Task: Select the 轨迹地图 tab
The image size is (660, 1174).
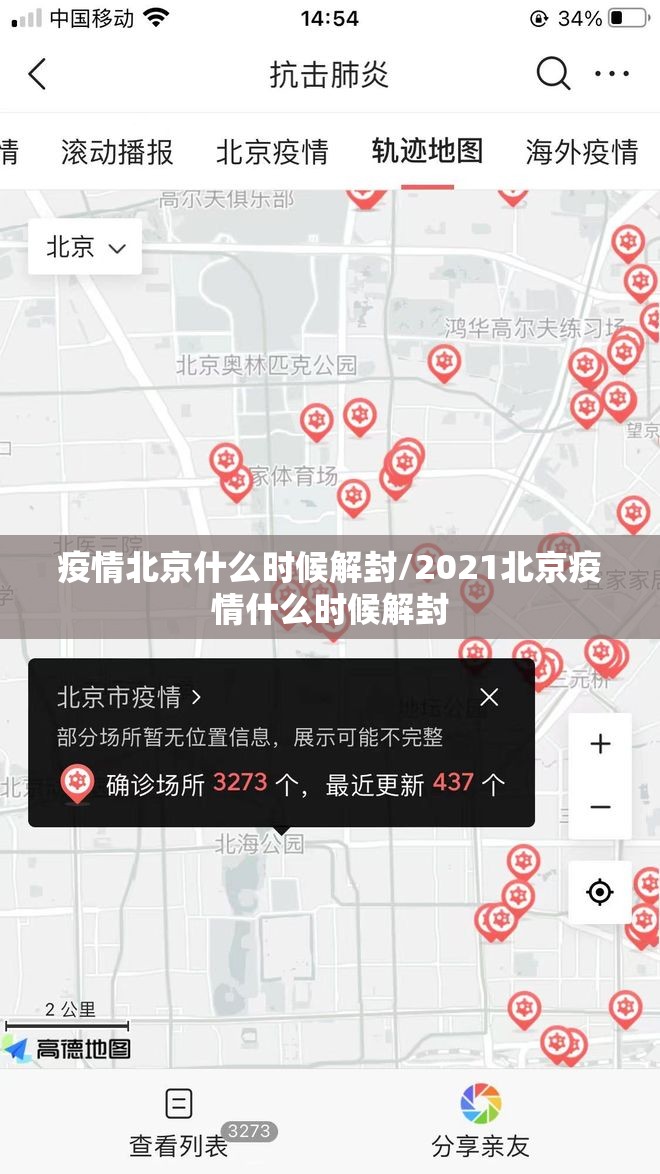Action: (427, 152)
